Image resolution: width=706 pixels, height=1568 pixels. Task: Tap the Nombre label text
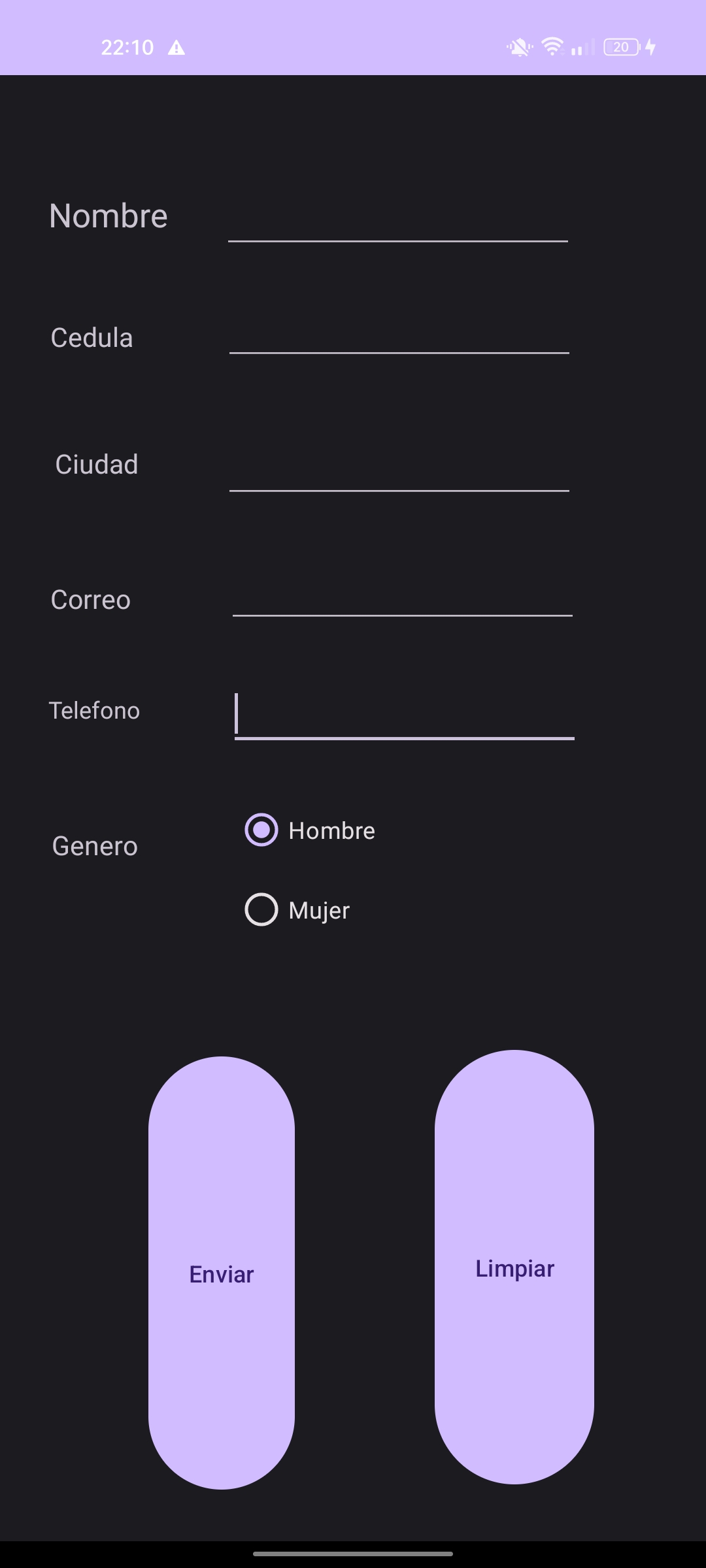(109, 216)
